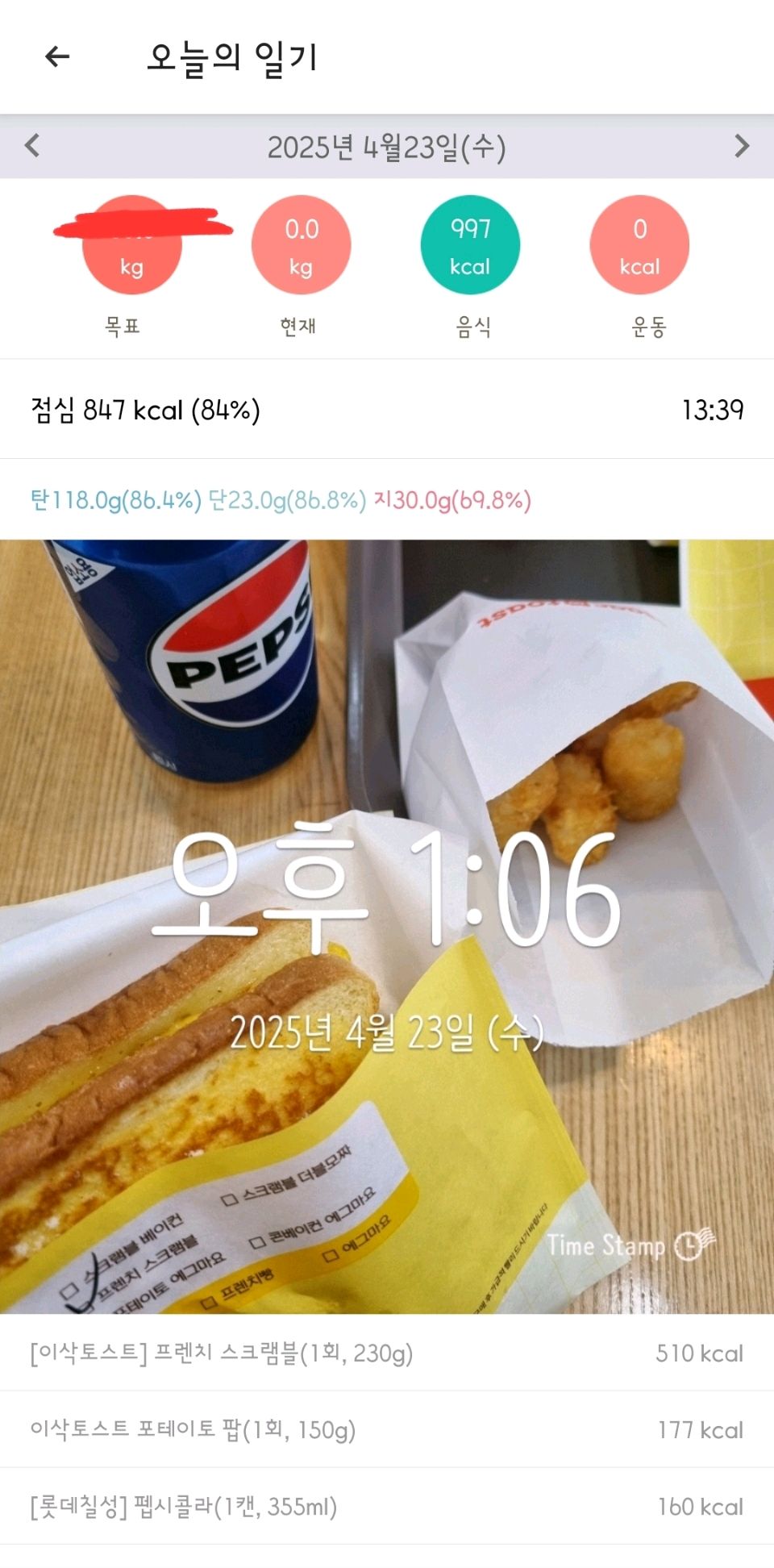Open the 음식 997 kcal circle
The width and height of the screenshot is (774, 1568).
tap(470, 245)
